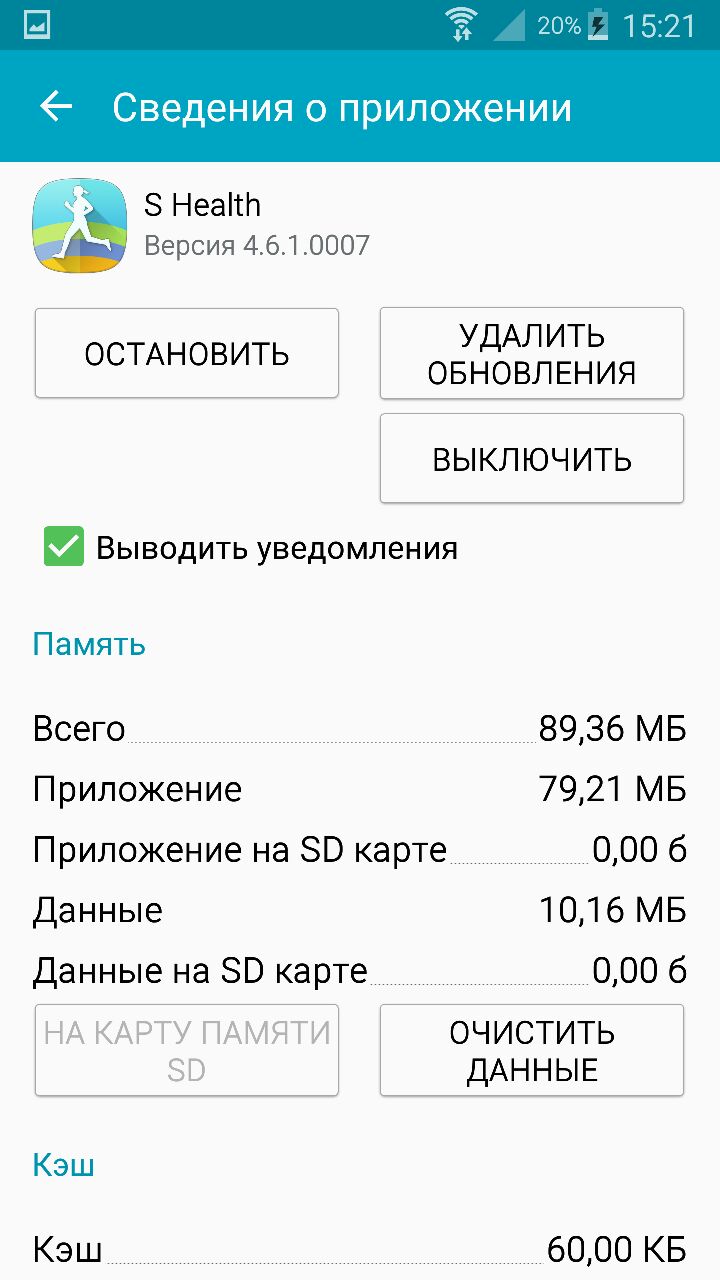Clear app data with ОЧИСТИТЬ ДАННЫЕ
Viewport: 720px width, 1280px height.
[532, 1050]
